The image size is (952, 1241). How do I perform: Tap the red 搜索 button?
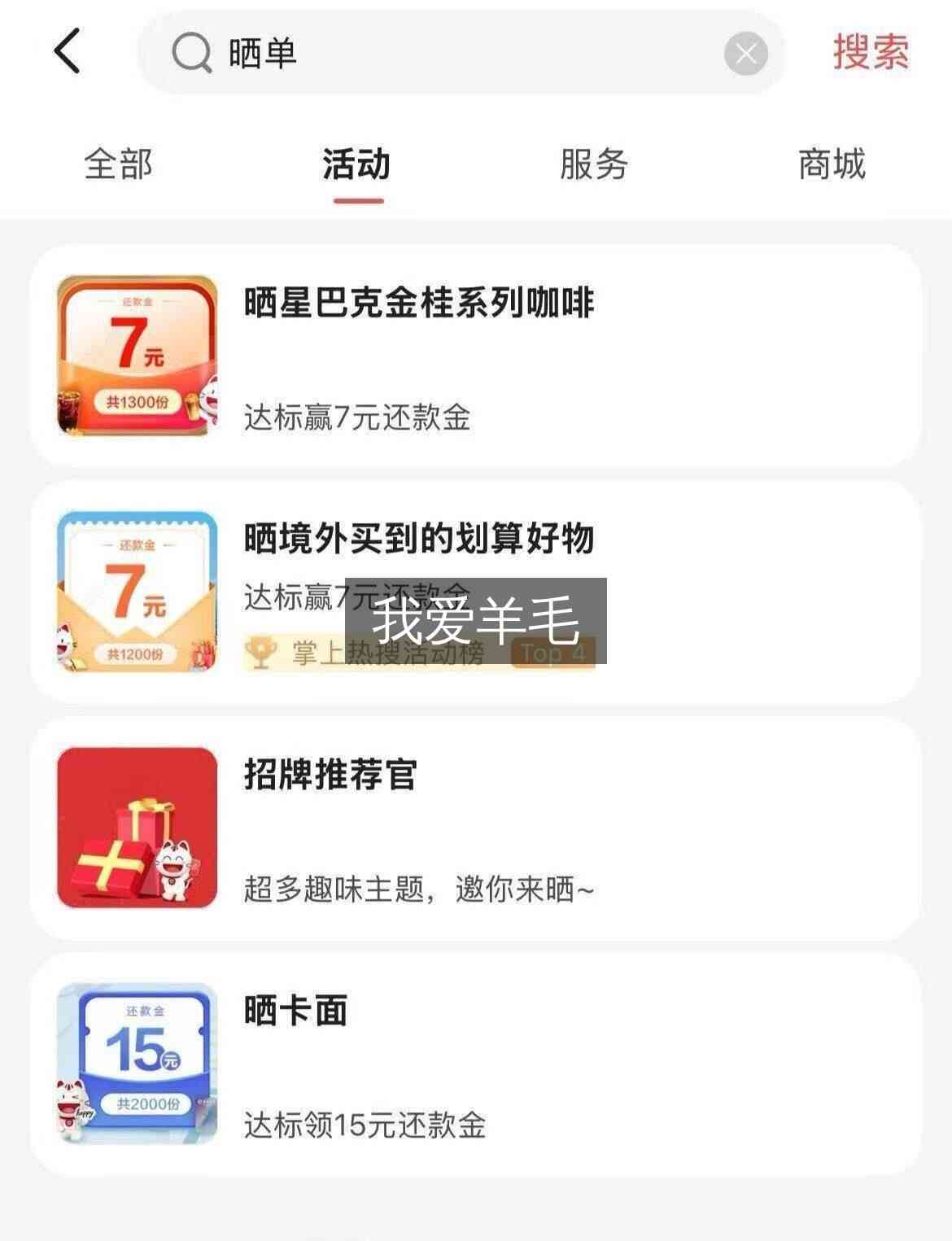(871, 52)
